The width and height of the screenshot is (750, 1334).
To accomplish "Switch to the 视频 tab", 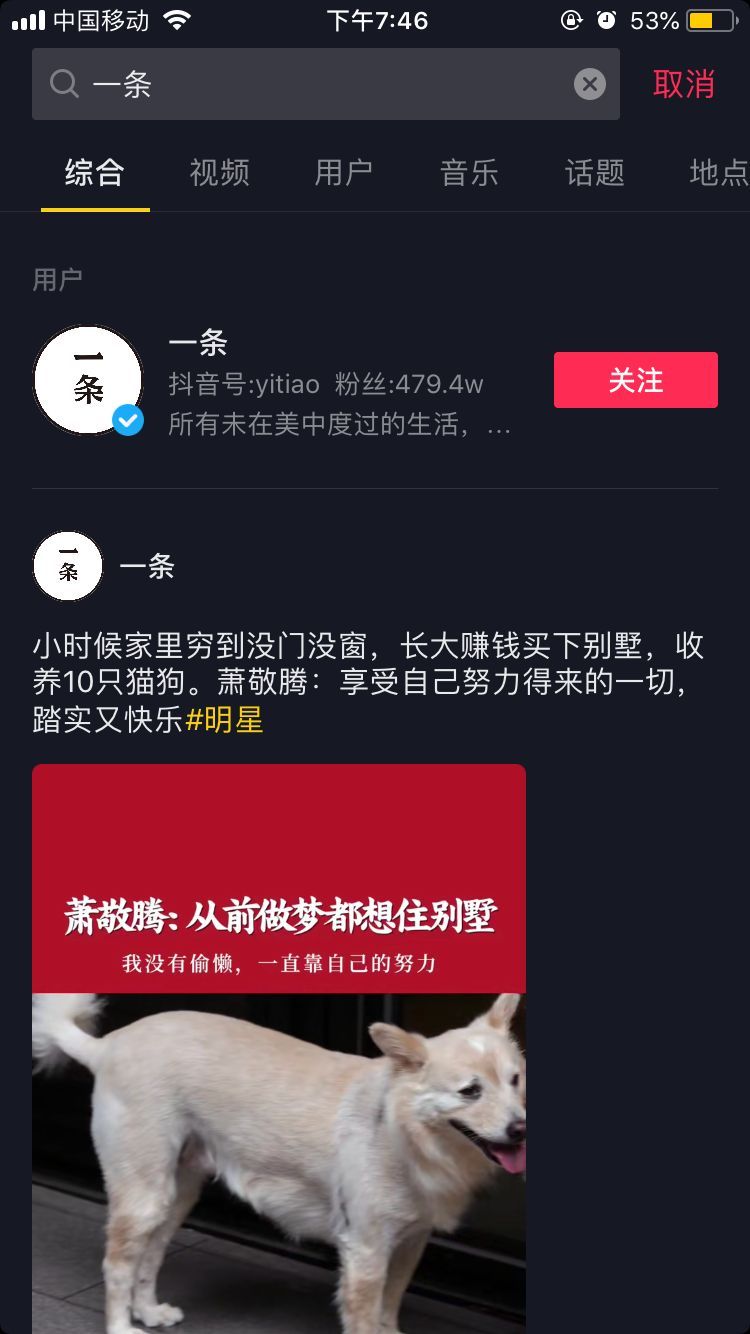I will click(x=219, y=173).
